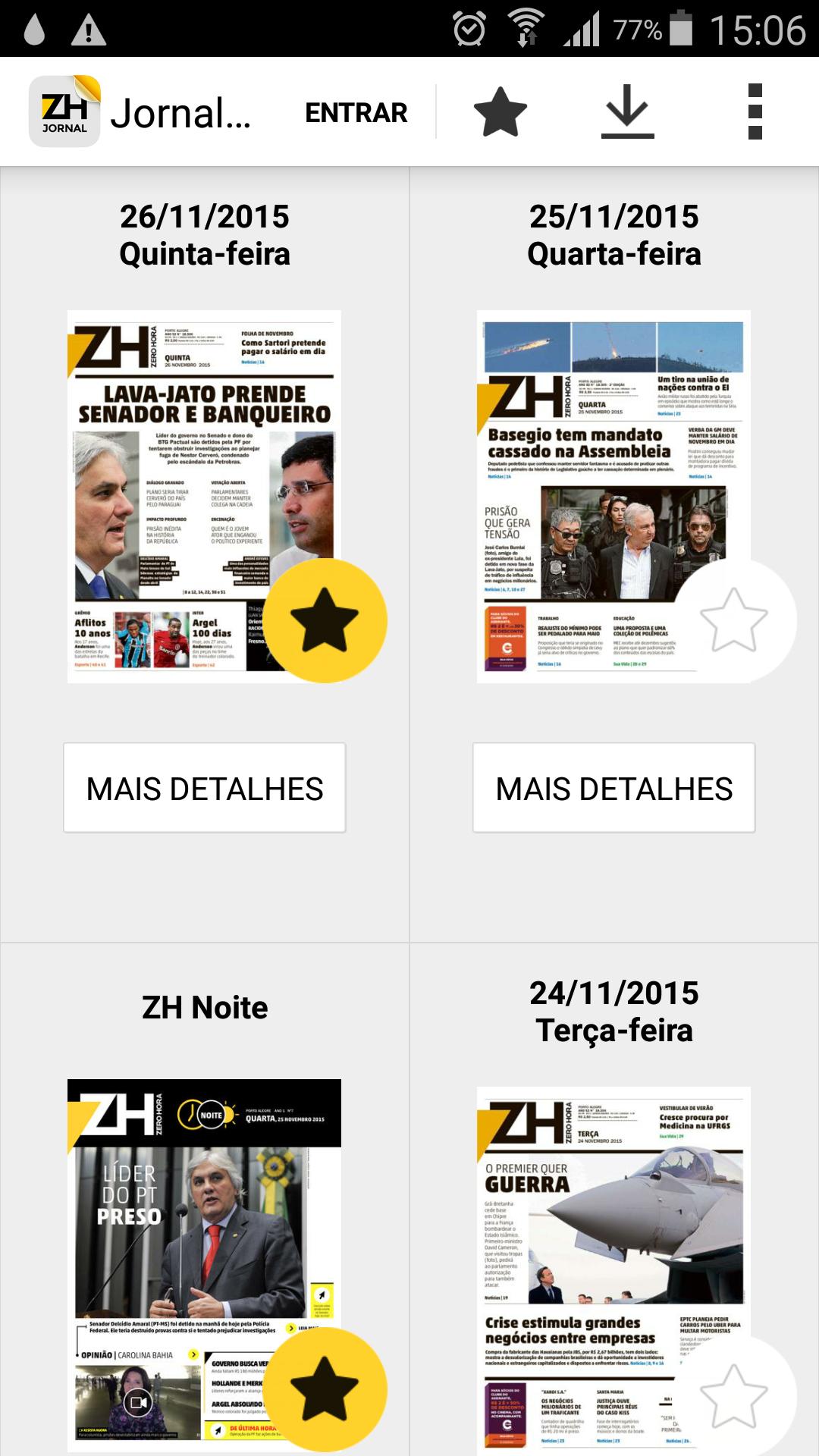Viewport: 819px width, 1456px height.
Task: Open the overflow menu
Action: click(755, 112)
